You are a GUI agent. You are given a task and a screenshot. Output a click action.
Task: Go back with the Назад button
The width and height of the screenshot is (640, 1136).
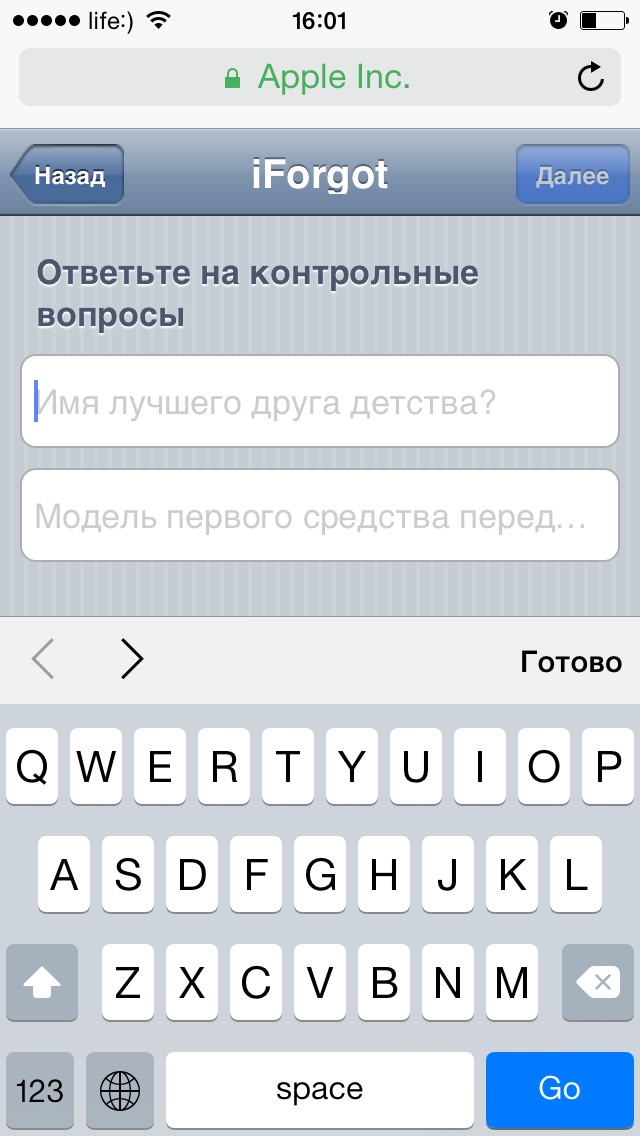(68, 176)
